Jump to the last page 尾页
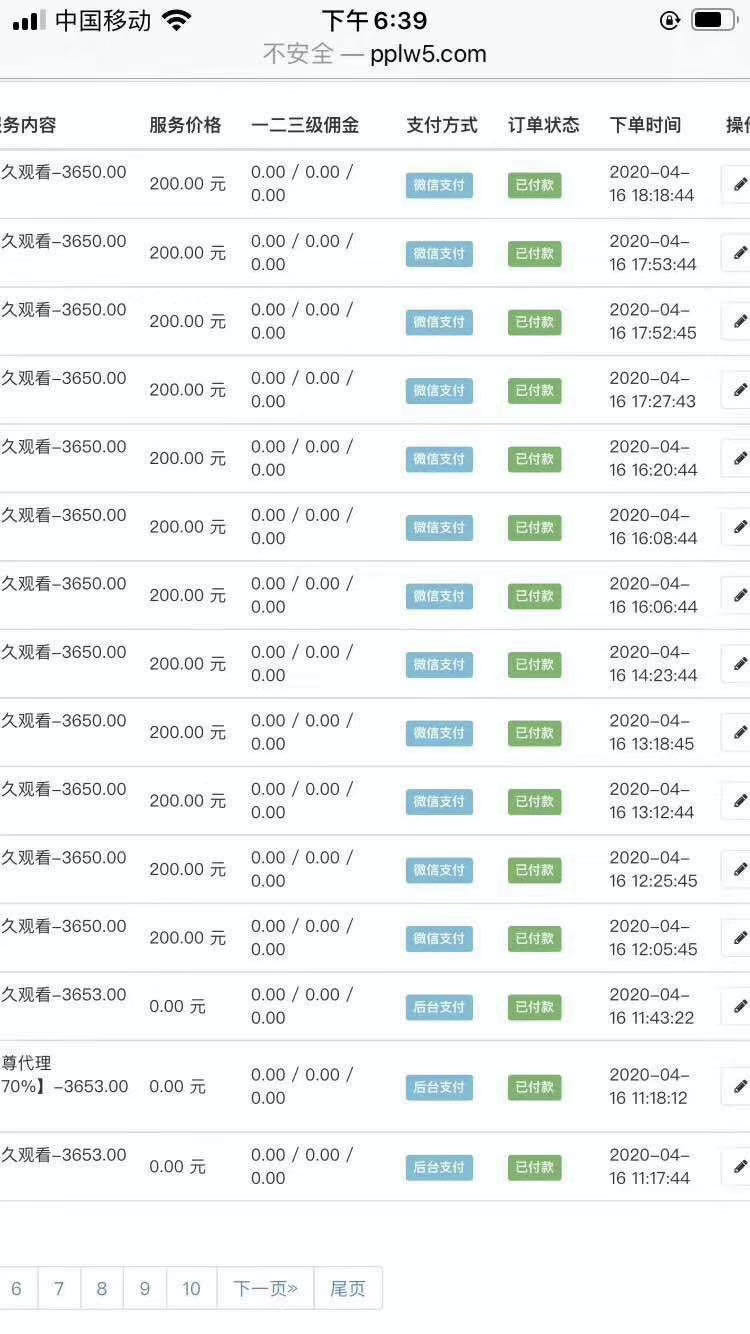750x1334 pixels. pos(348,1288)
